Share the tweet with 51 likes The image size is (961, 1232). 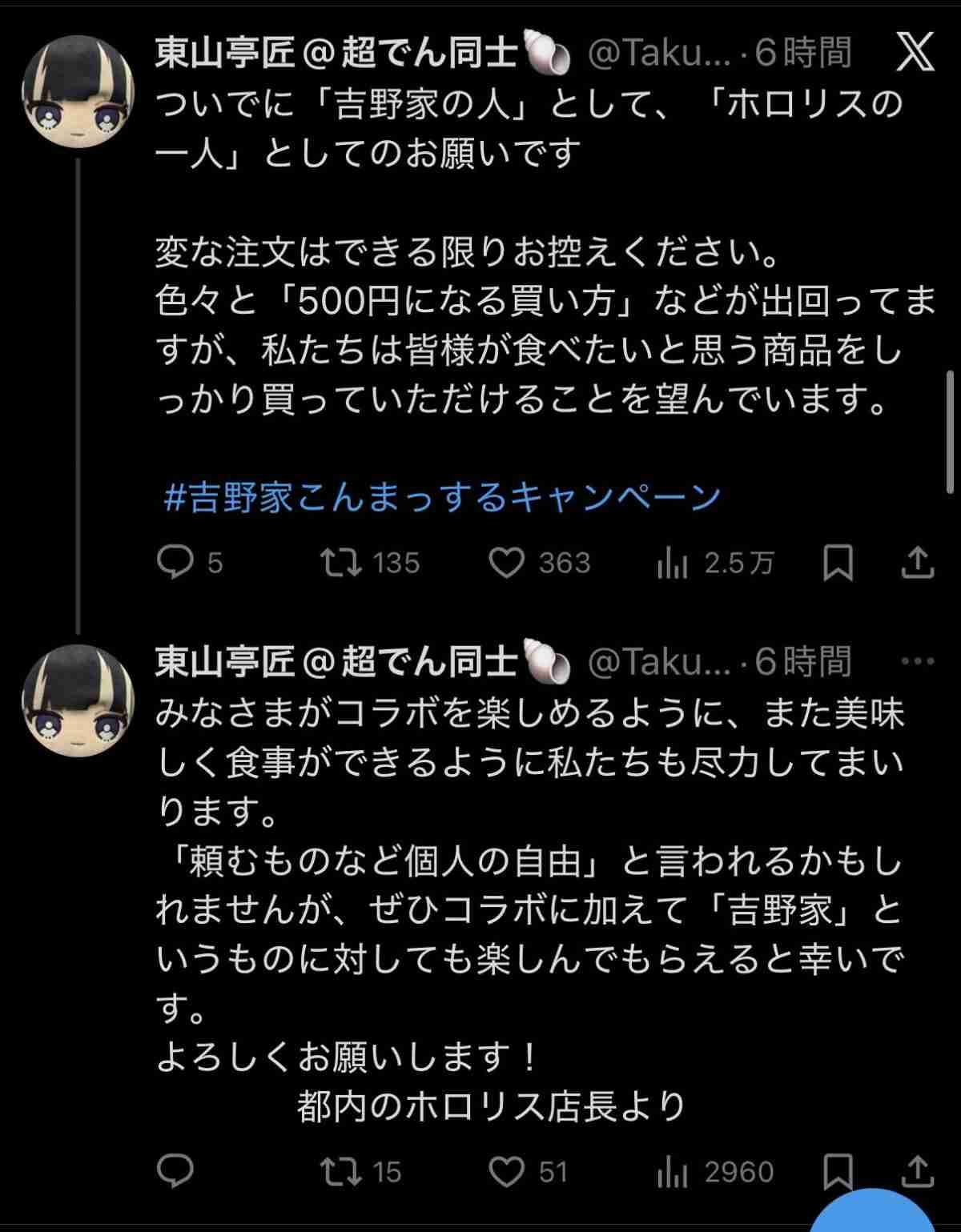(x=917, y=1172)
